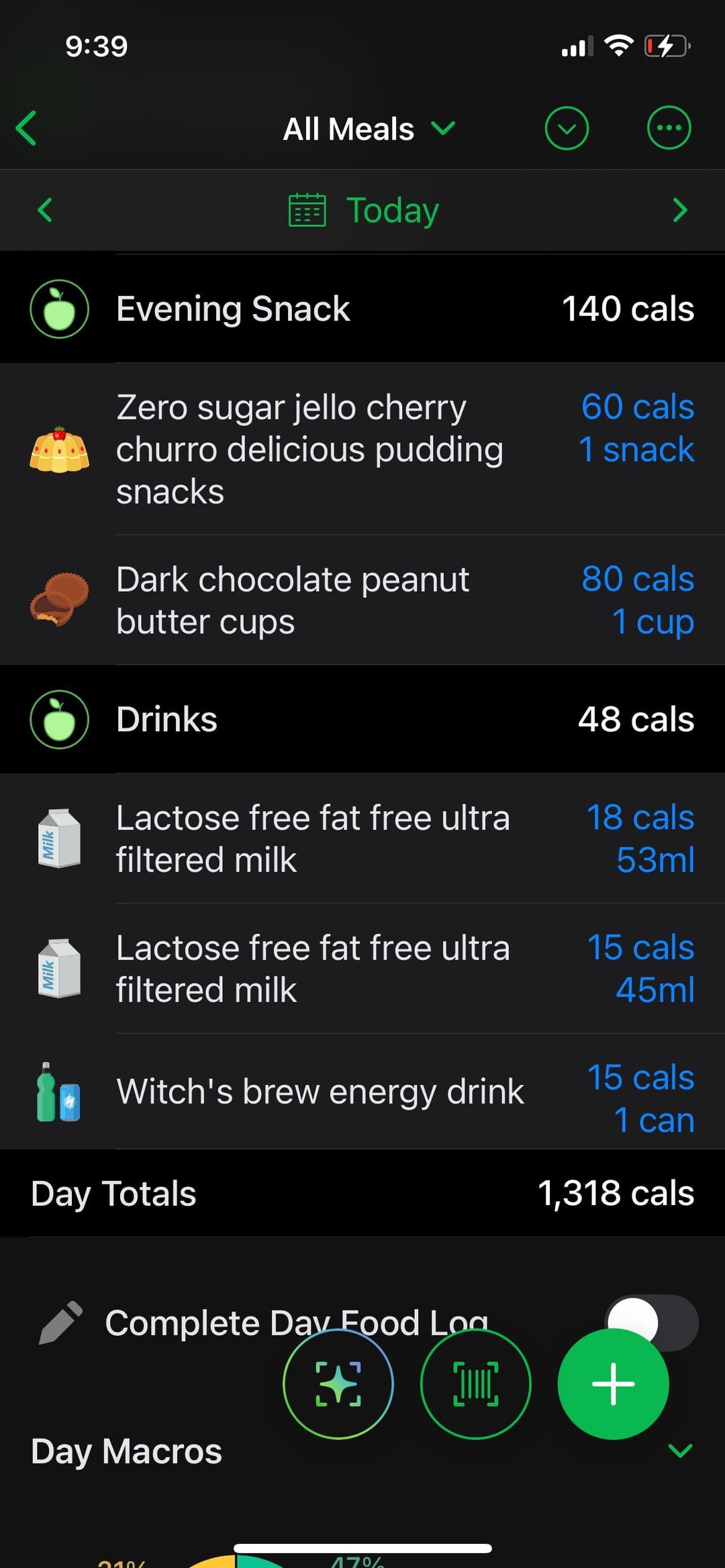Open the All Meals dropdown
725x1568 pixels.
(x=368, y=129)
